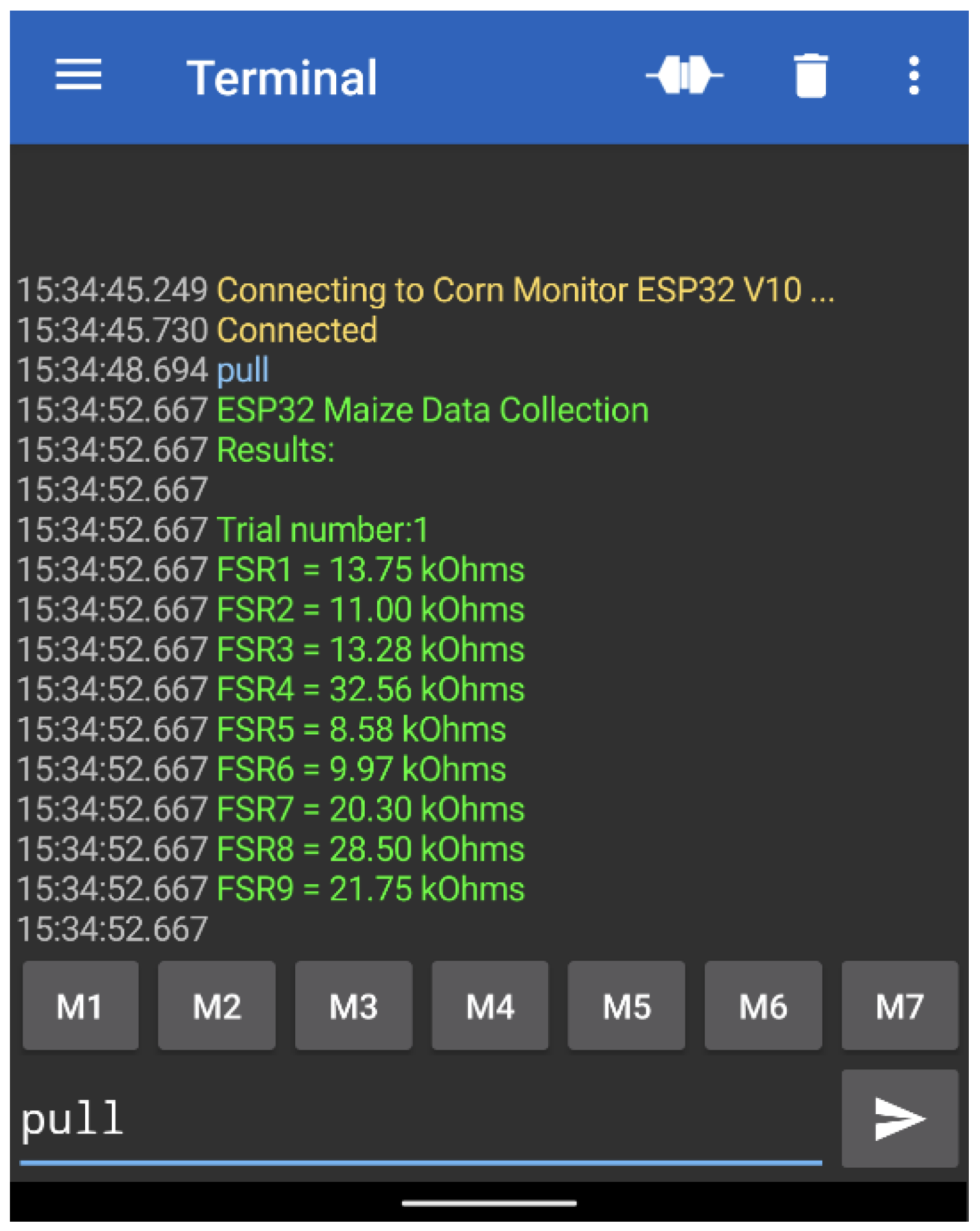Select the M3 macro button
980x1231 pixels.
[353, 1005]
